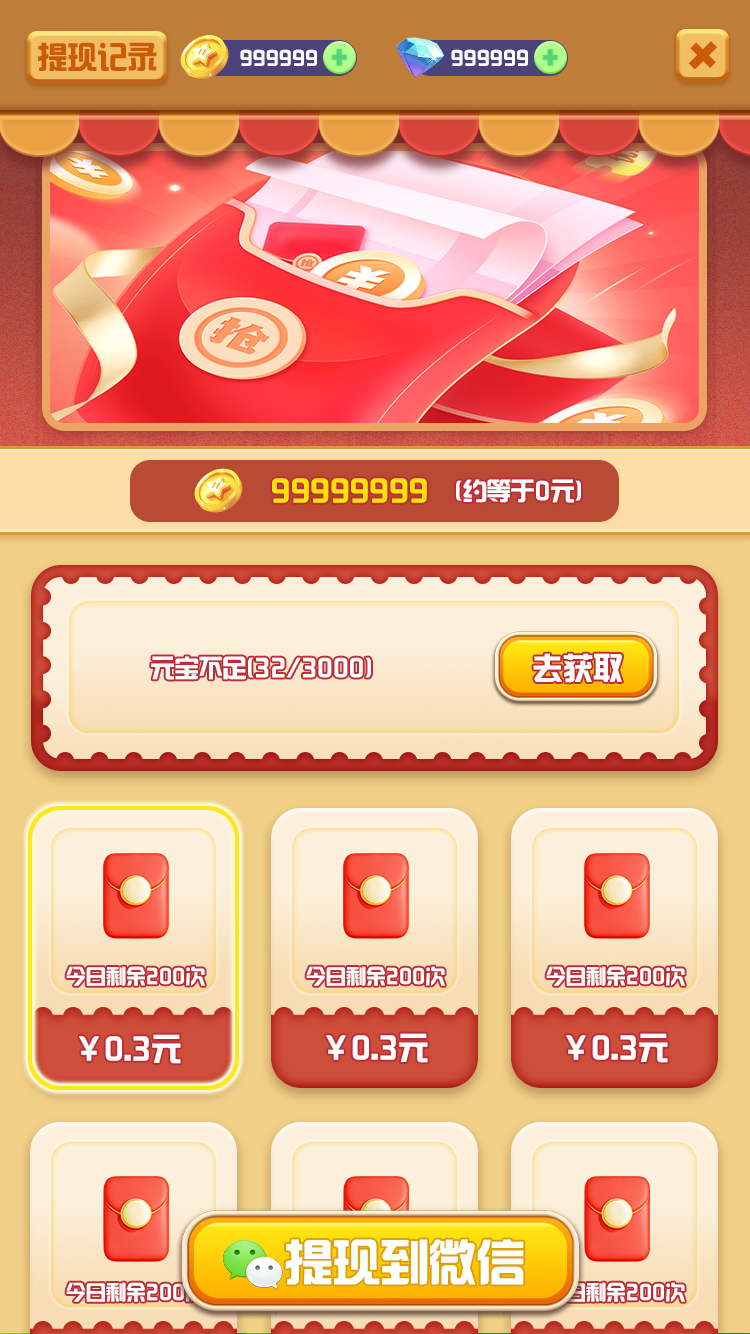Screen dimensions: 750x1334
Task: Open the 提现记录 withdrawal records
Action: 97,57
